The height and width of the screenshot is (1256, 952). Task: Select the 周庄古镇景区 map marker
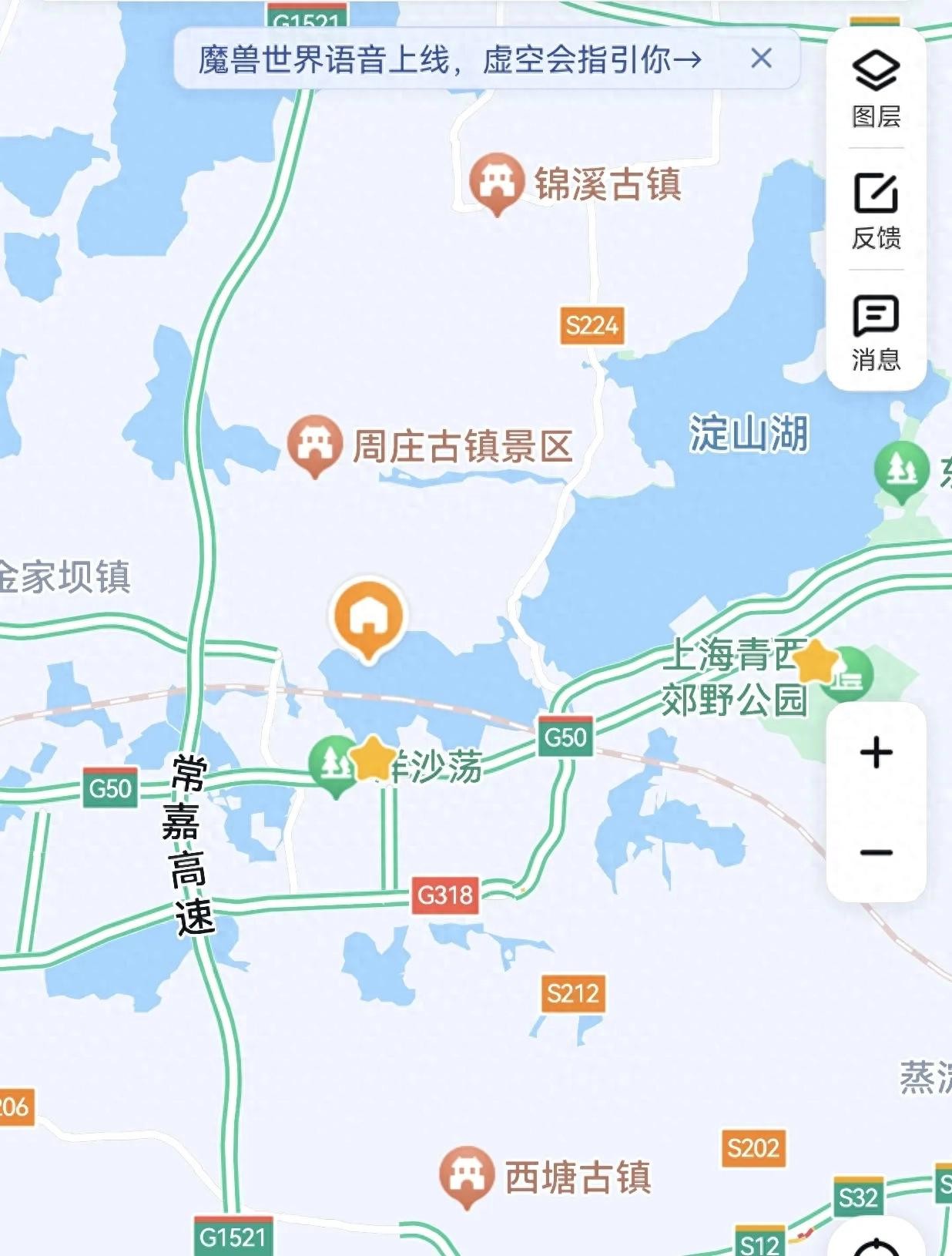pyautogui.click(x=315, y=444)
